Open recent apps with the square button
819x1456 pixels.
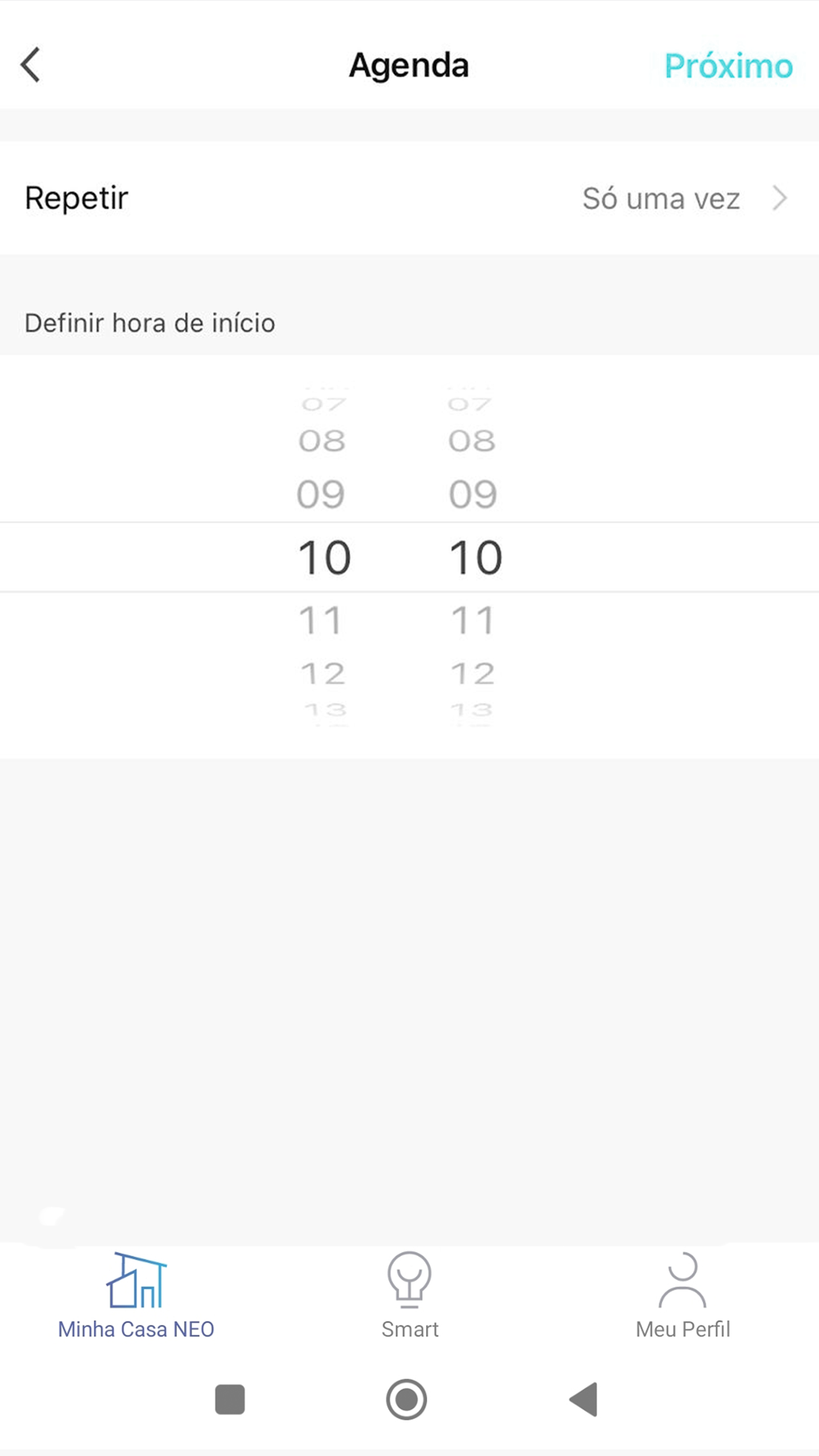(x=230, y=1399)
